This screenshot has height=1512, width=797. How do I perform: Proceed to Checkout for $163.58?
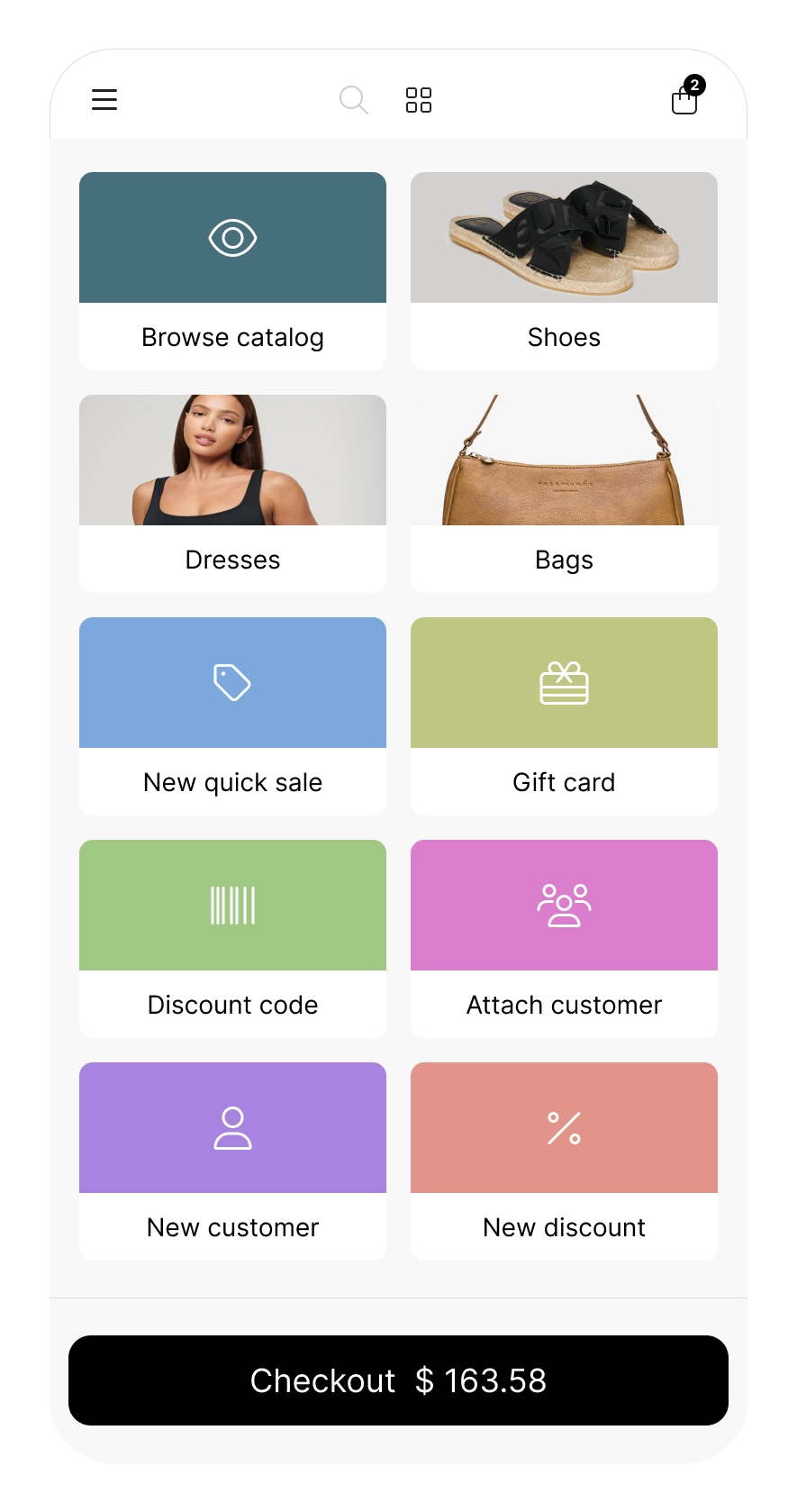point(398,1380)
